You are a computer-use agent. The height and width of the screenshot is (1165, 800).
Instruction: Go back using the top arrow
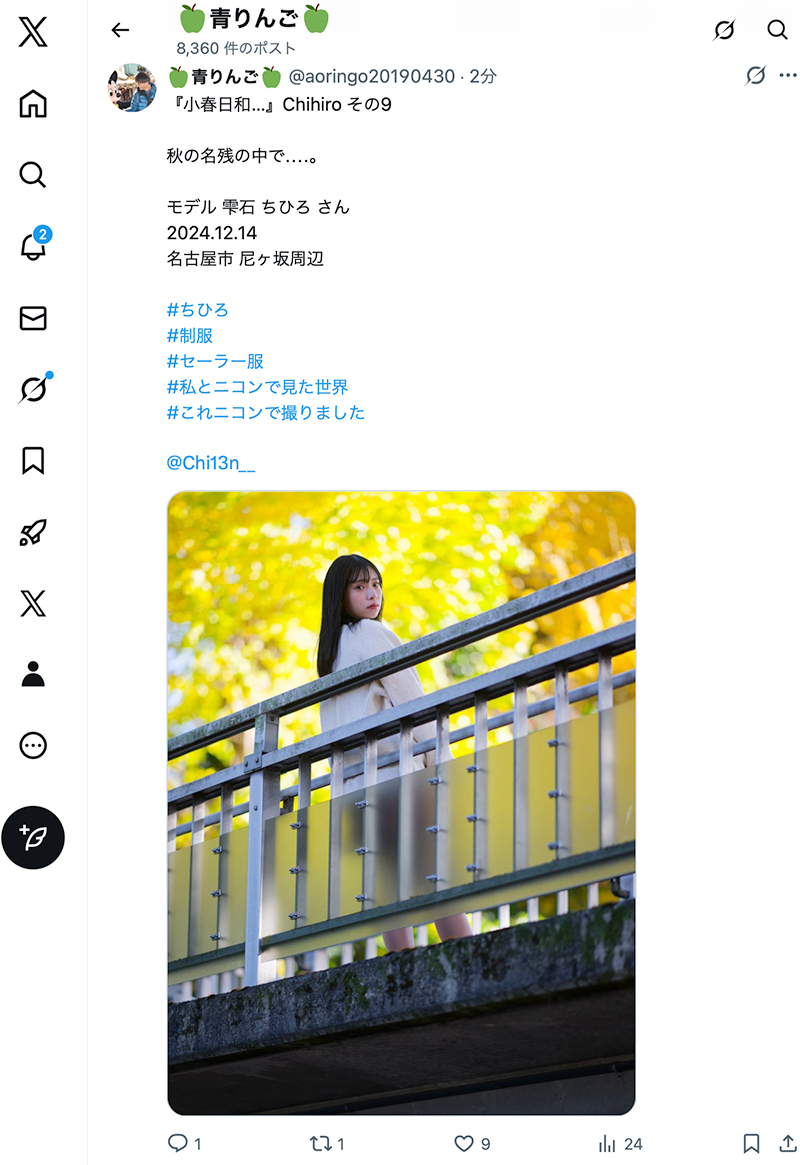click(120, 30)
